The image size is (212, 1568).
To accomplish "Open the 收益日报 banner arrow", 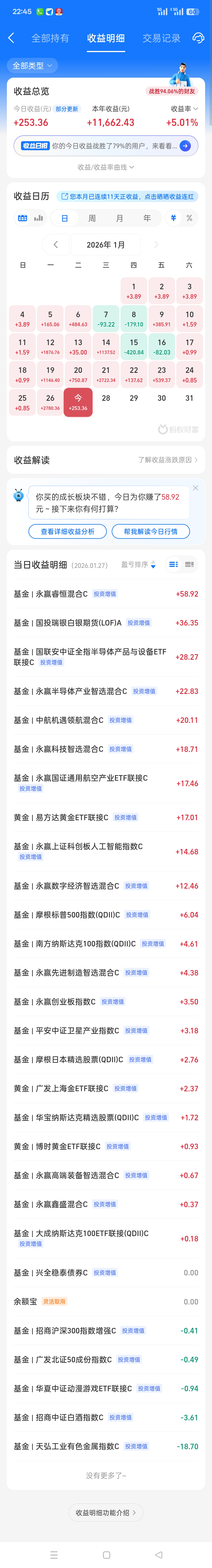I will (185, 146).
